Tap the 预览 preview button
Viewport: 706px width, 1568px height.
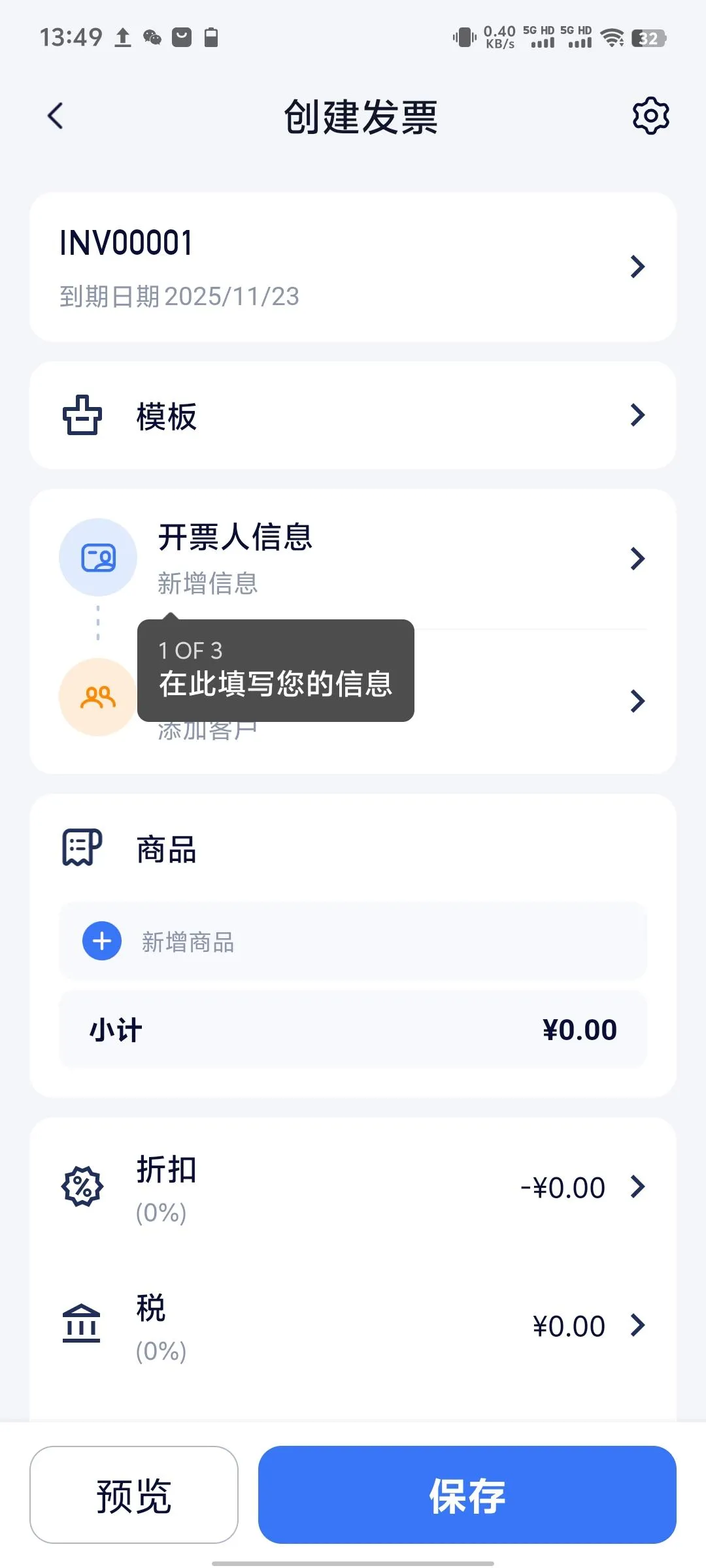click(134, 1495)
